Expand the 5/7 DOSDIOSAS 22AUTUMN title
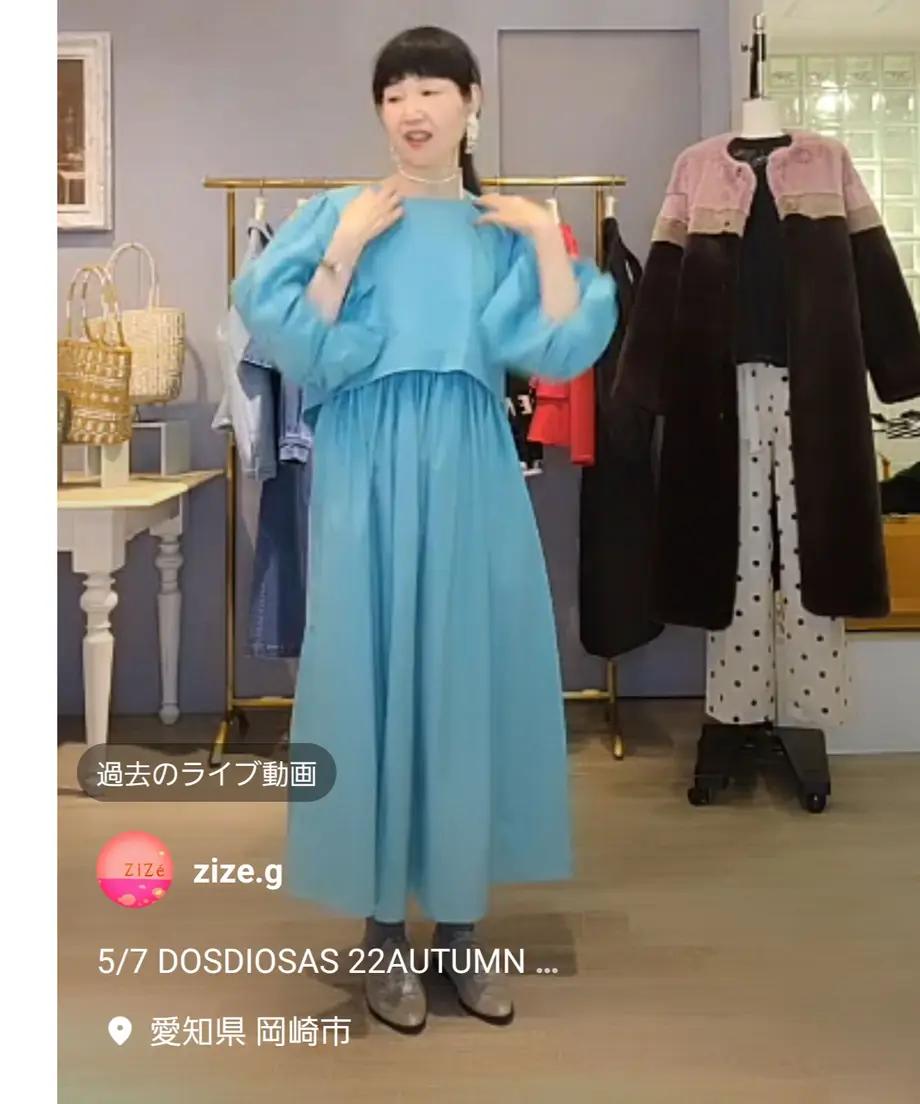This screenshot has width=920, height=1104. click(327, 962)
